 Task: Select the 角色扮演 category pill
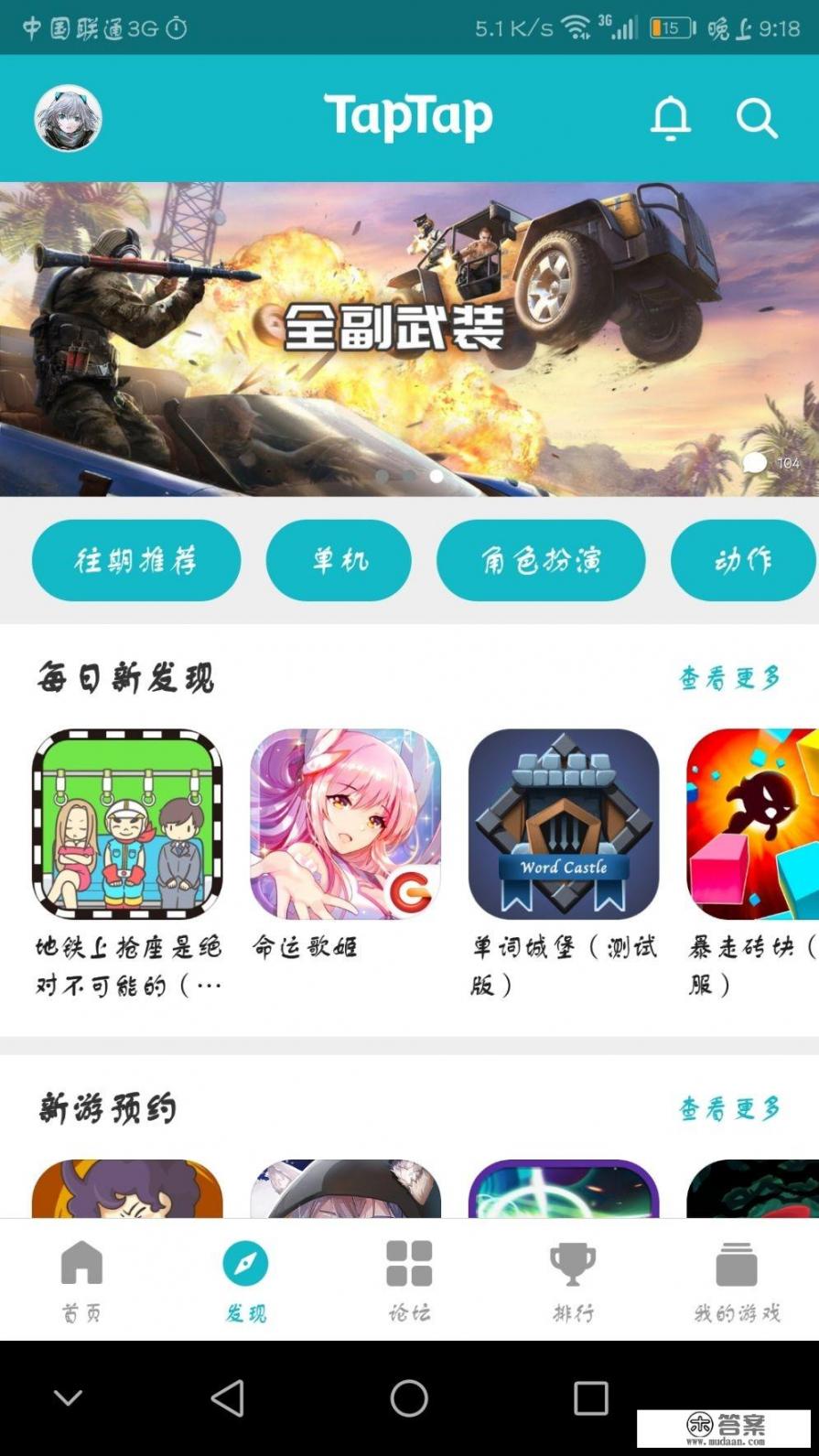point(541,560)
